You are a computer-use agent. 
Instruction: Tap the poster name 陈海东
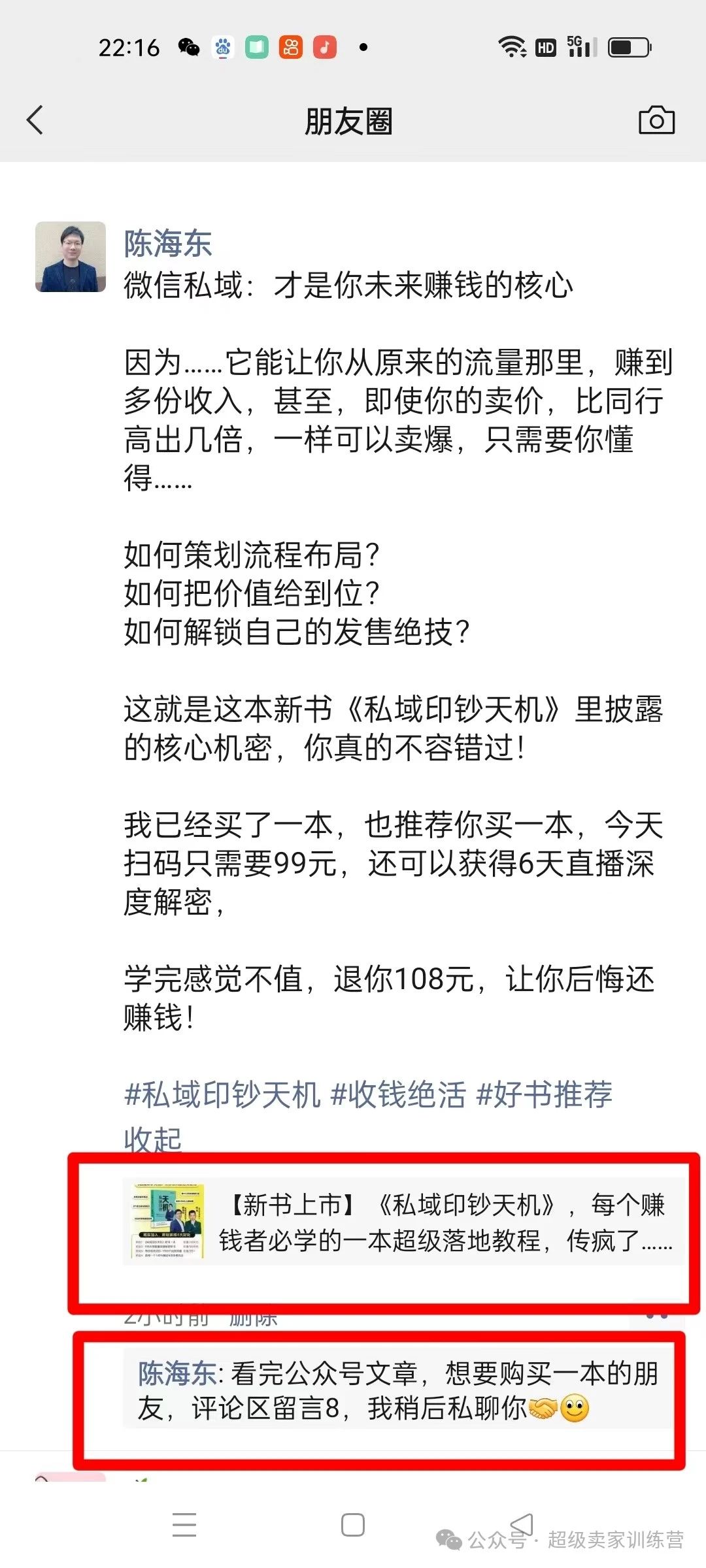[168, 244]
